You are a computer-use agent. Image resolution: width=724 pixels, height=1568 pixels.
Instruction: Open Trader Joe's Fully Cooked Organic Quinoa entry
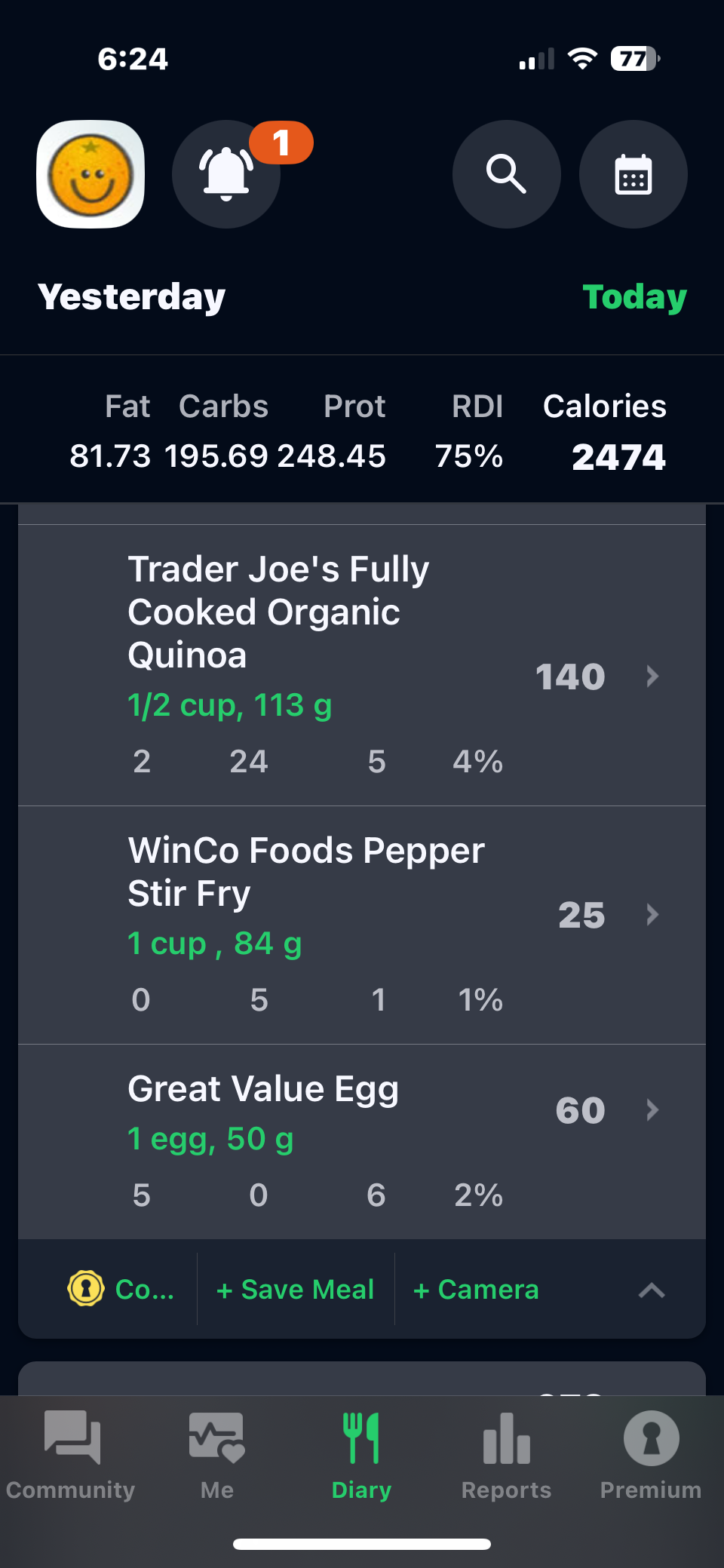point(362,665)
